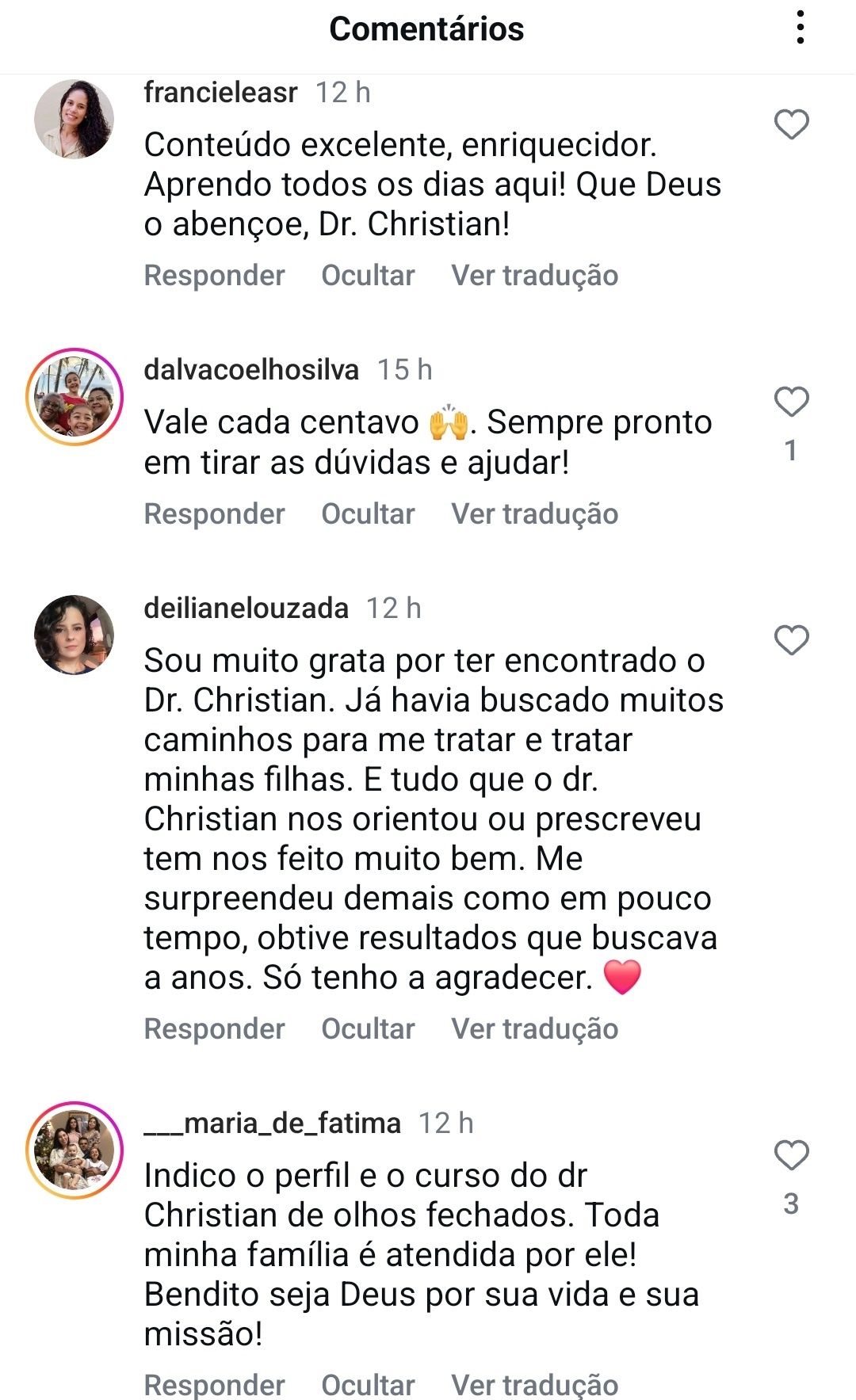Translate dalvacoelhosilva's comment

coord(535,514)
